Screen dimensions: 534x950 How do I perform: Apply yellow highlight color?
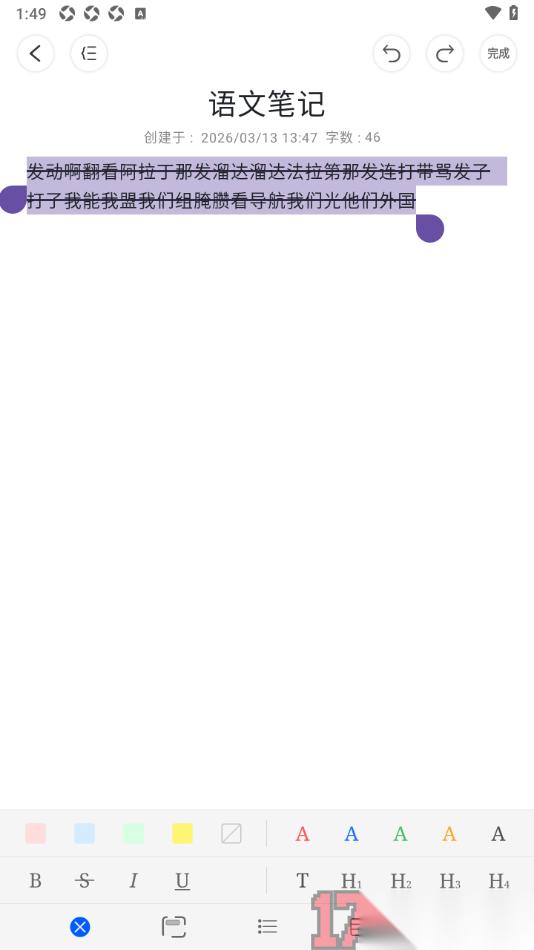182,834
